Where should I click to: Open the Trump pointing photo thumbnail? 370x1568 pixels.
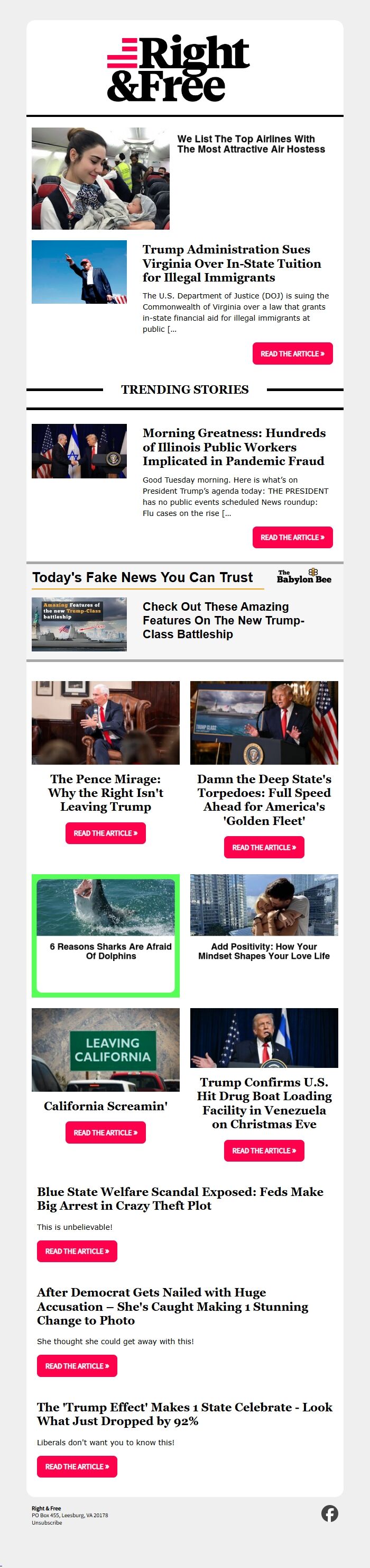point(79,272)
